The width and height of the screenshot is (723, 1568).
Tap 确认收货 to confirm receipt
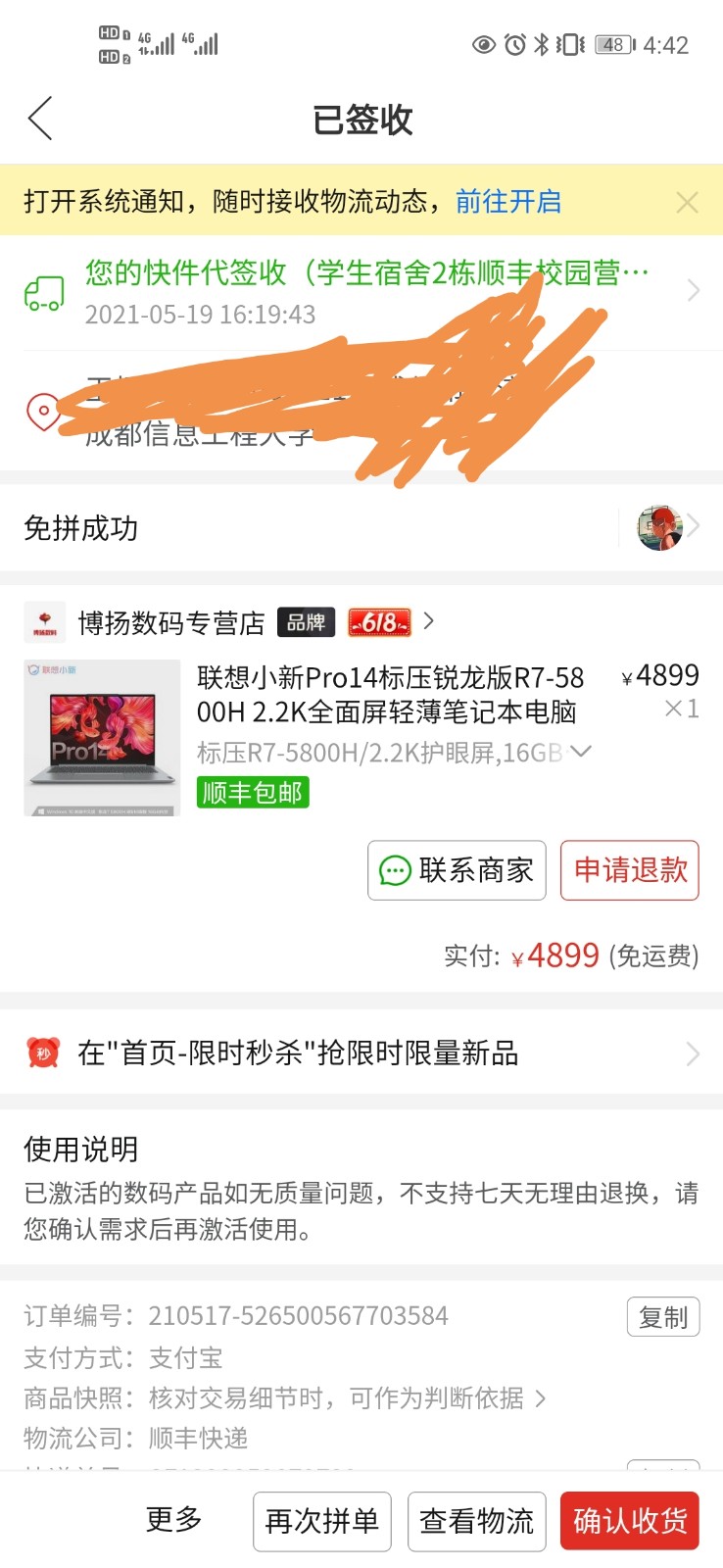(630, 1521)
